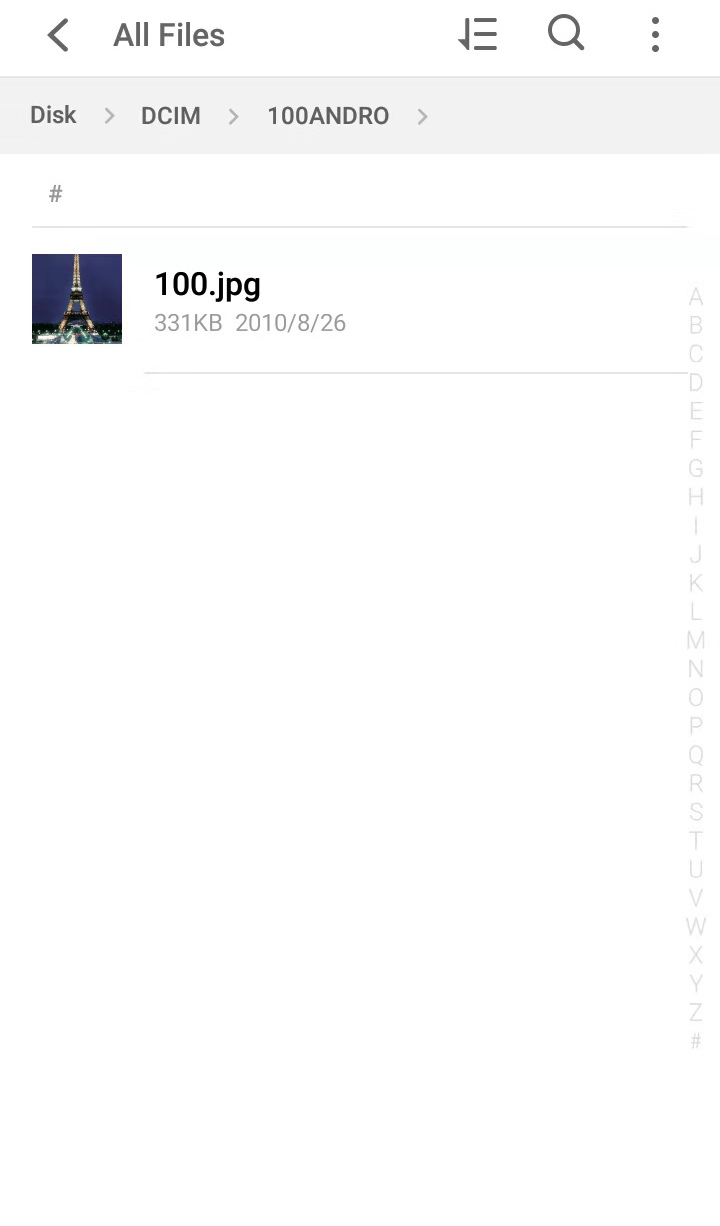
Task: Open the three-dot overflow menu
Action: click(655, 35)
